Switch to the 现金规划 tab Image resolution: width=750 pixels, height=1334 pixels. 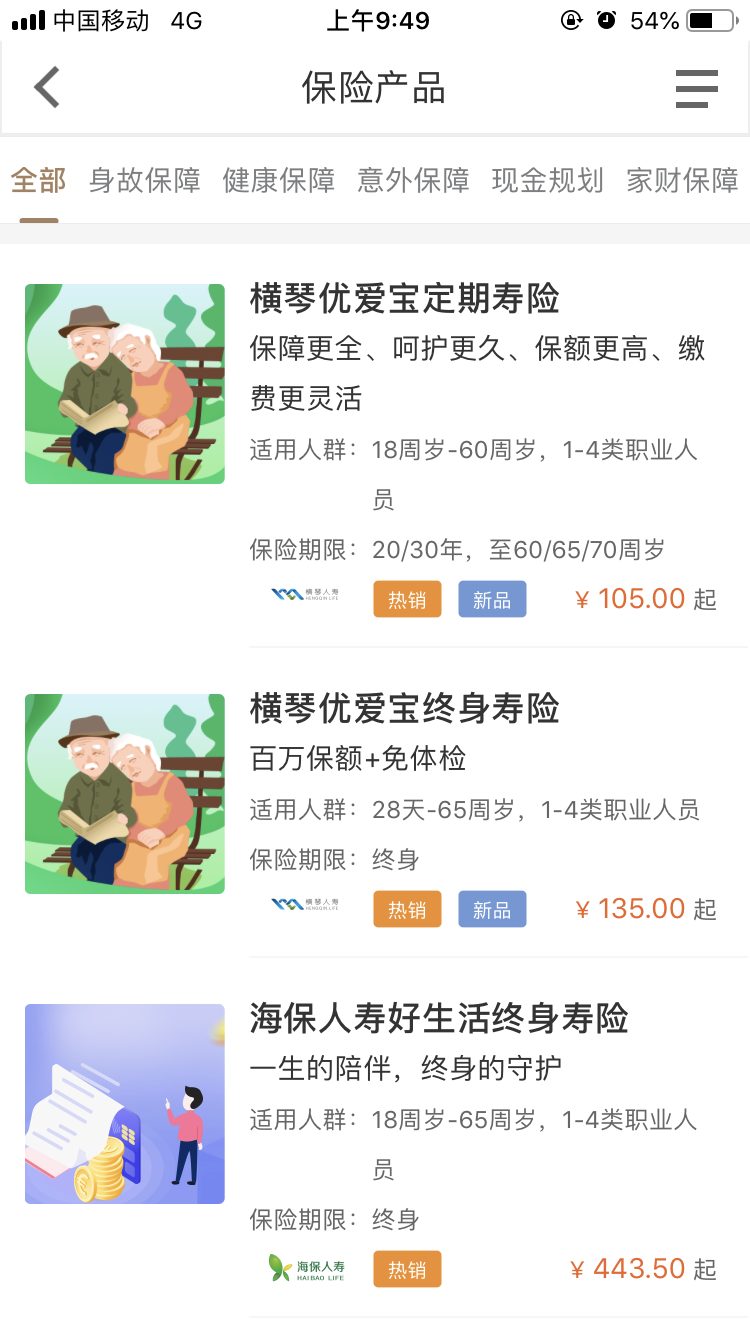[547, 180]
